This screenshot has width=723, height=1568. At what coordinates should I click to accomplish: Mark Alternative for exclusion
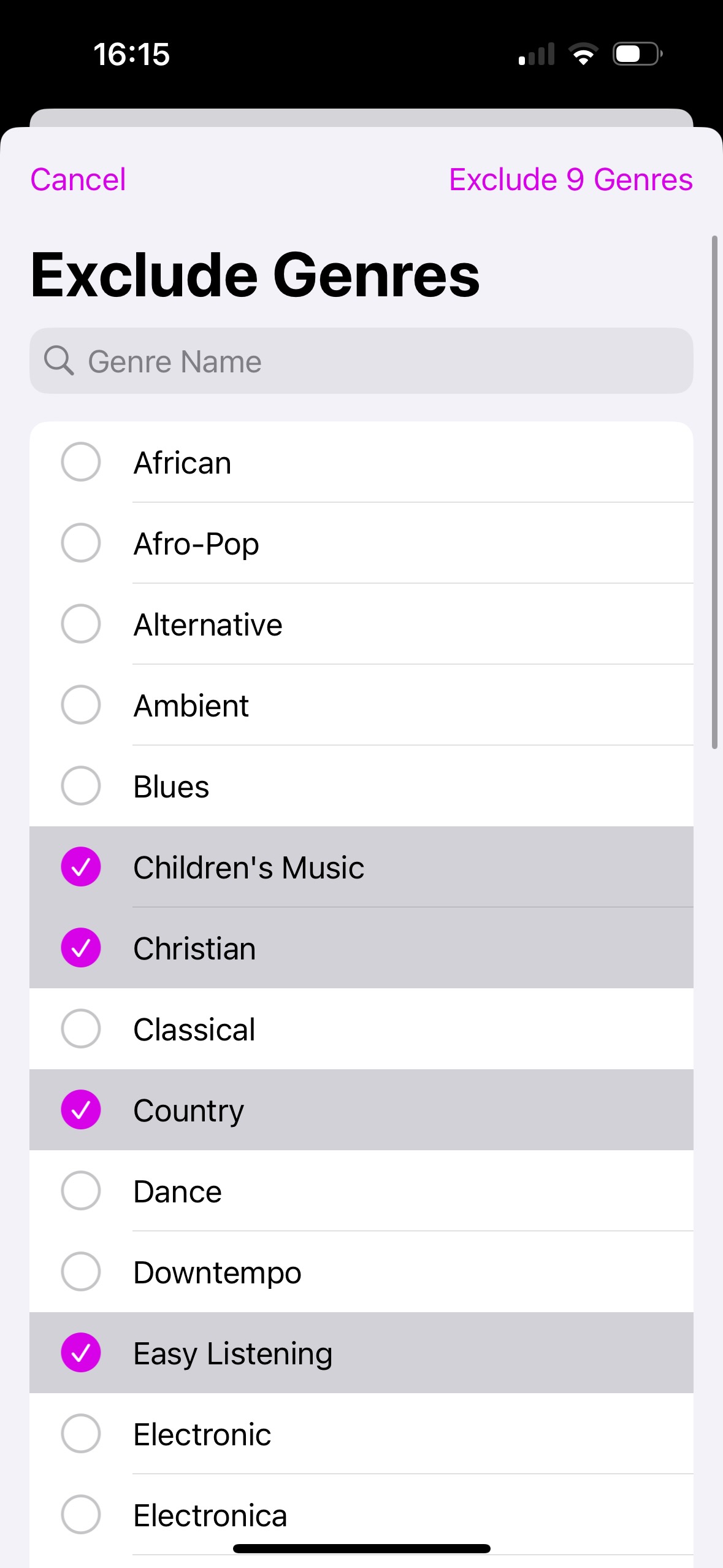click(361, 624)
